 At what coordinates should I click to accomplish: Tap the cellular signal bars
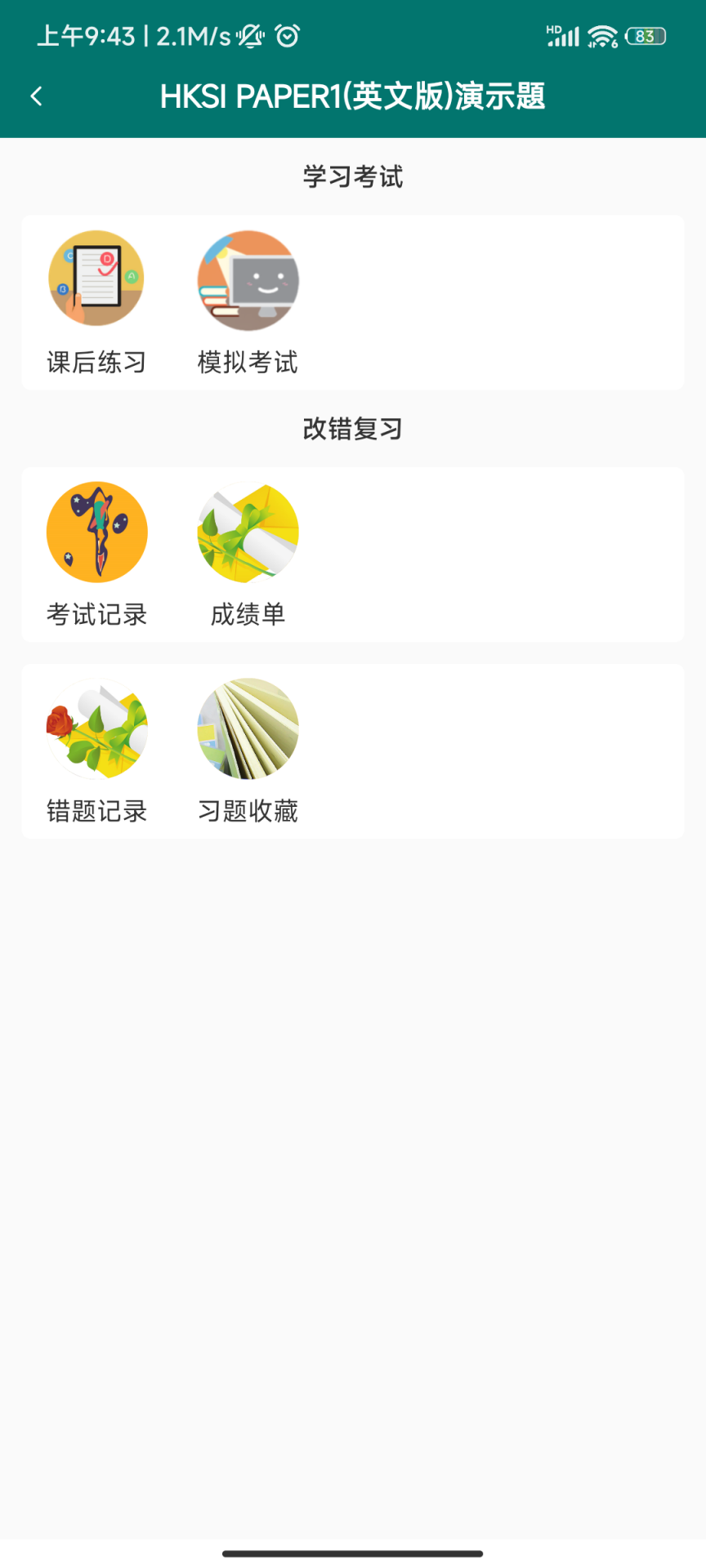pyautogui.click(x=562, y=36)
